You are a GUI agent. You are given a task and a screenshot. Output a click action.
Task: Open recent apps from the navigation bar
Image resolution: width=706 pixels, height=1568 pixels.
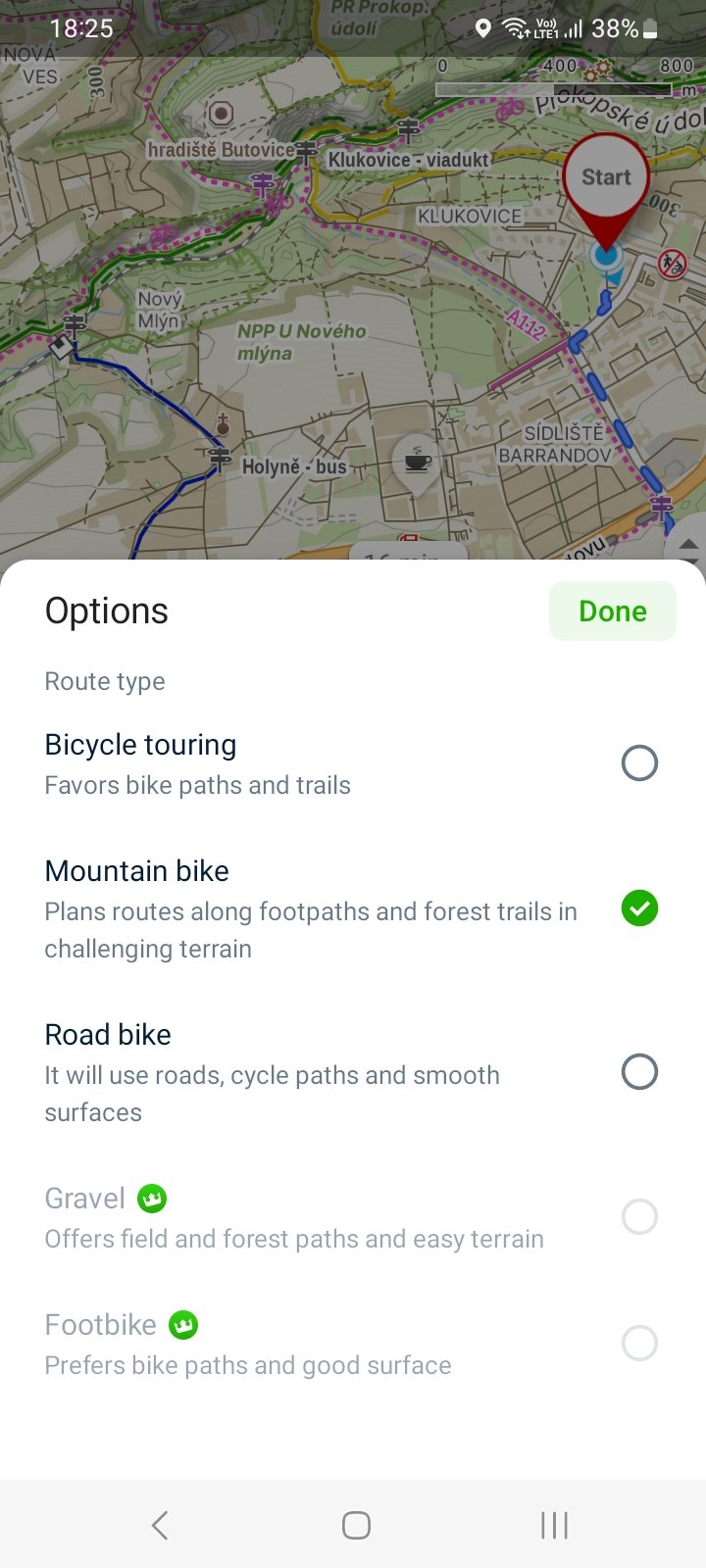point(554,1525)
